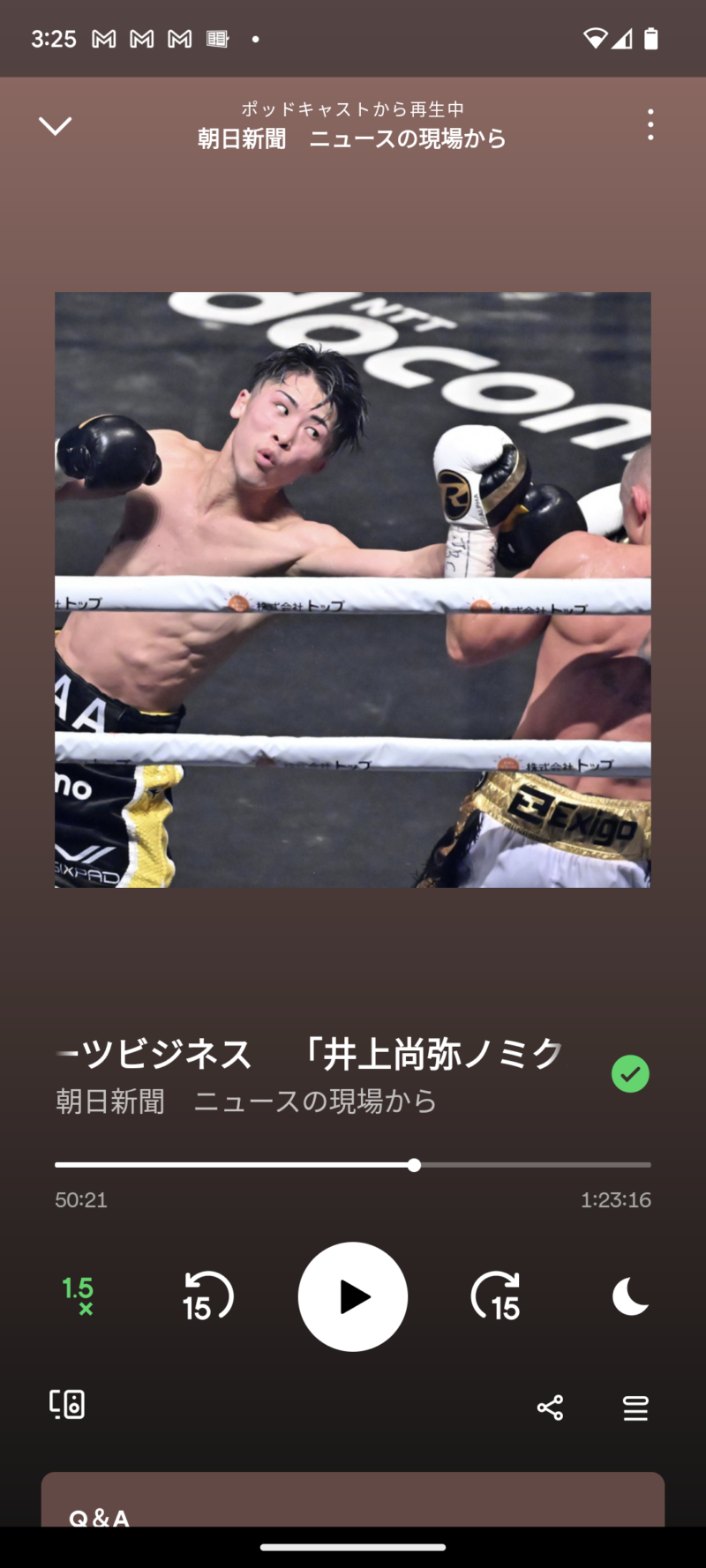
Task: Open the play queue
Action: [x=635, y=1407]
